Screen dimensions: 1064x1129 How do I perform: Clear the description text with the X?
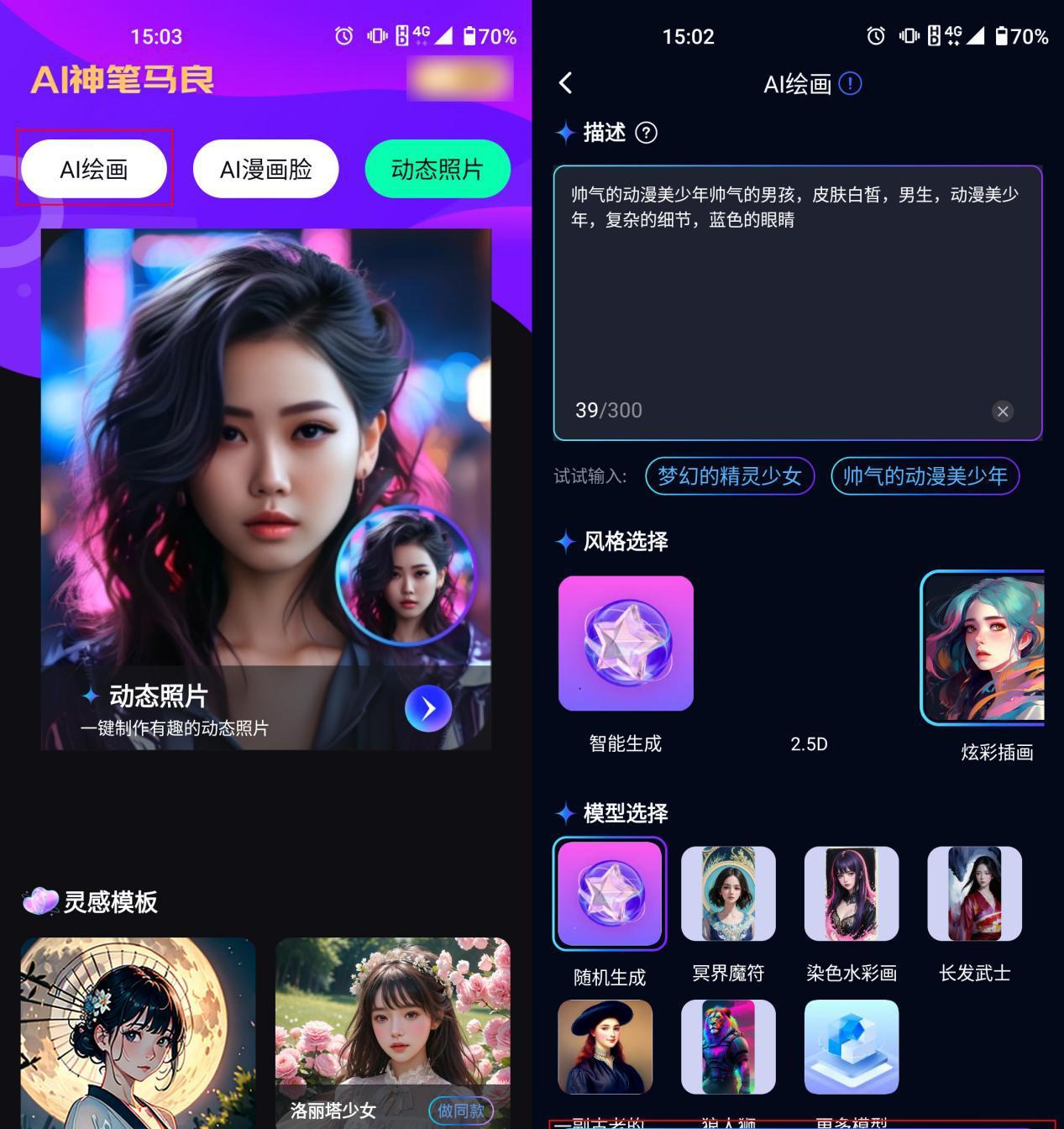[1002, 411]
